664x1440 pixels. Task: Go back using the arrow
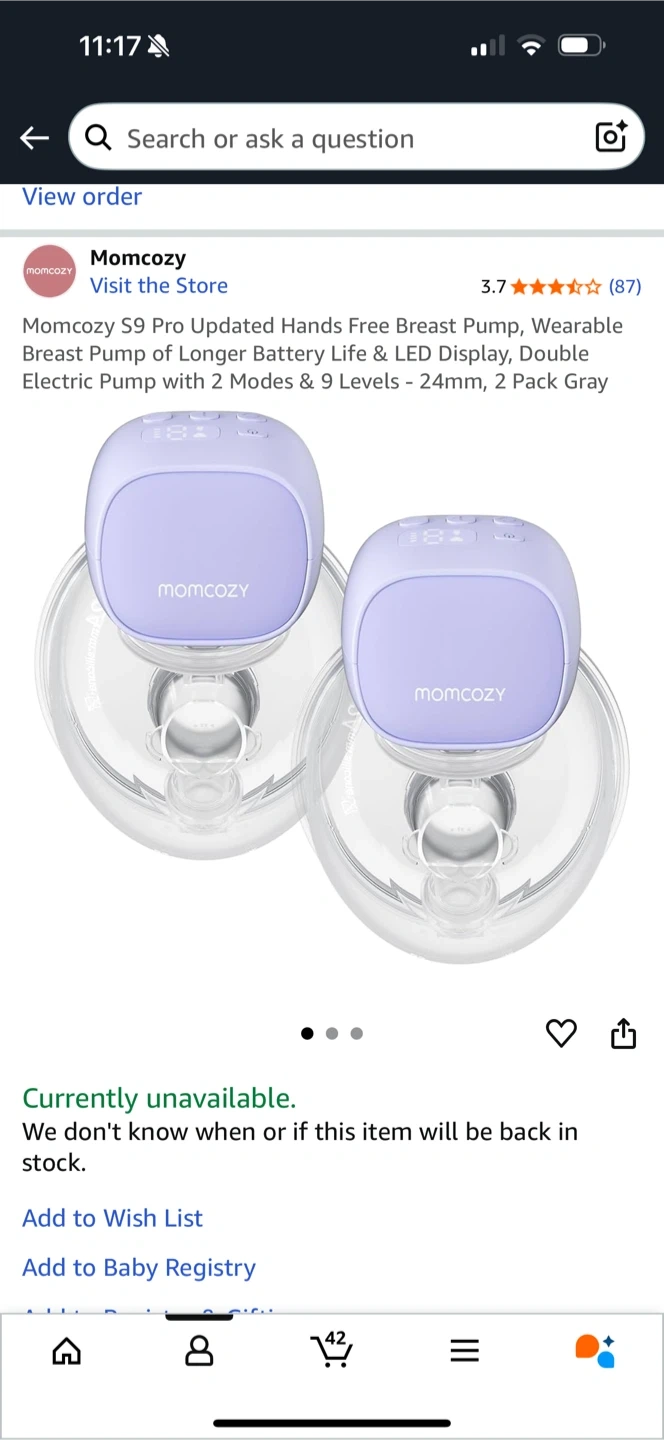click(35, 138)
